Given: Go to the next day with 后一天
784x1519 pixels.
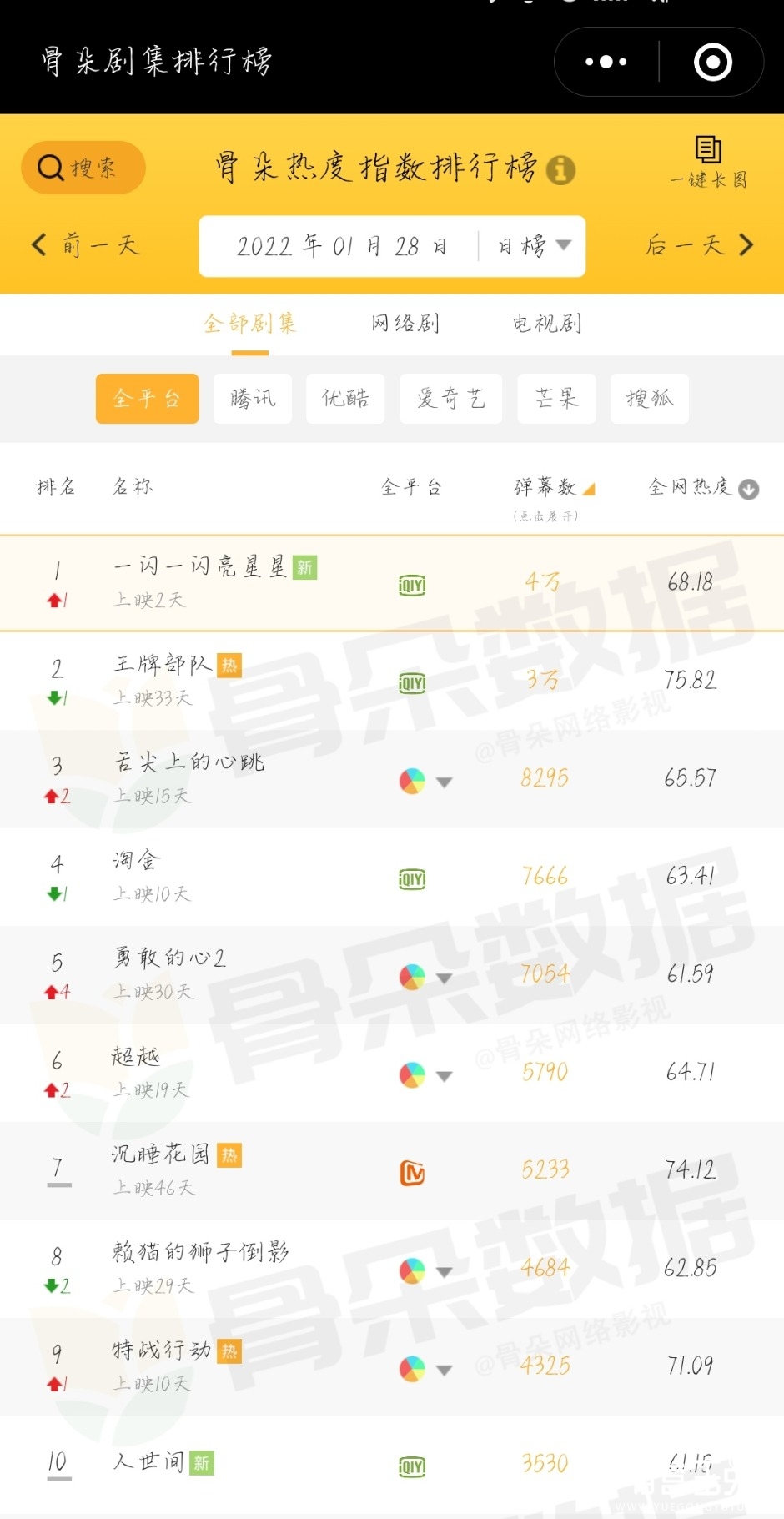Looking at the screenshot, I should pos(699,245).
